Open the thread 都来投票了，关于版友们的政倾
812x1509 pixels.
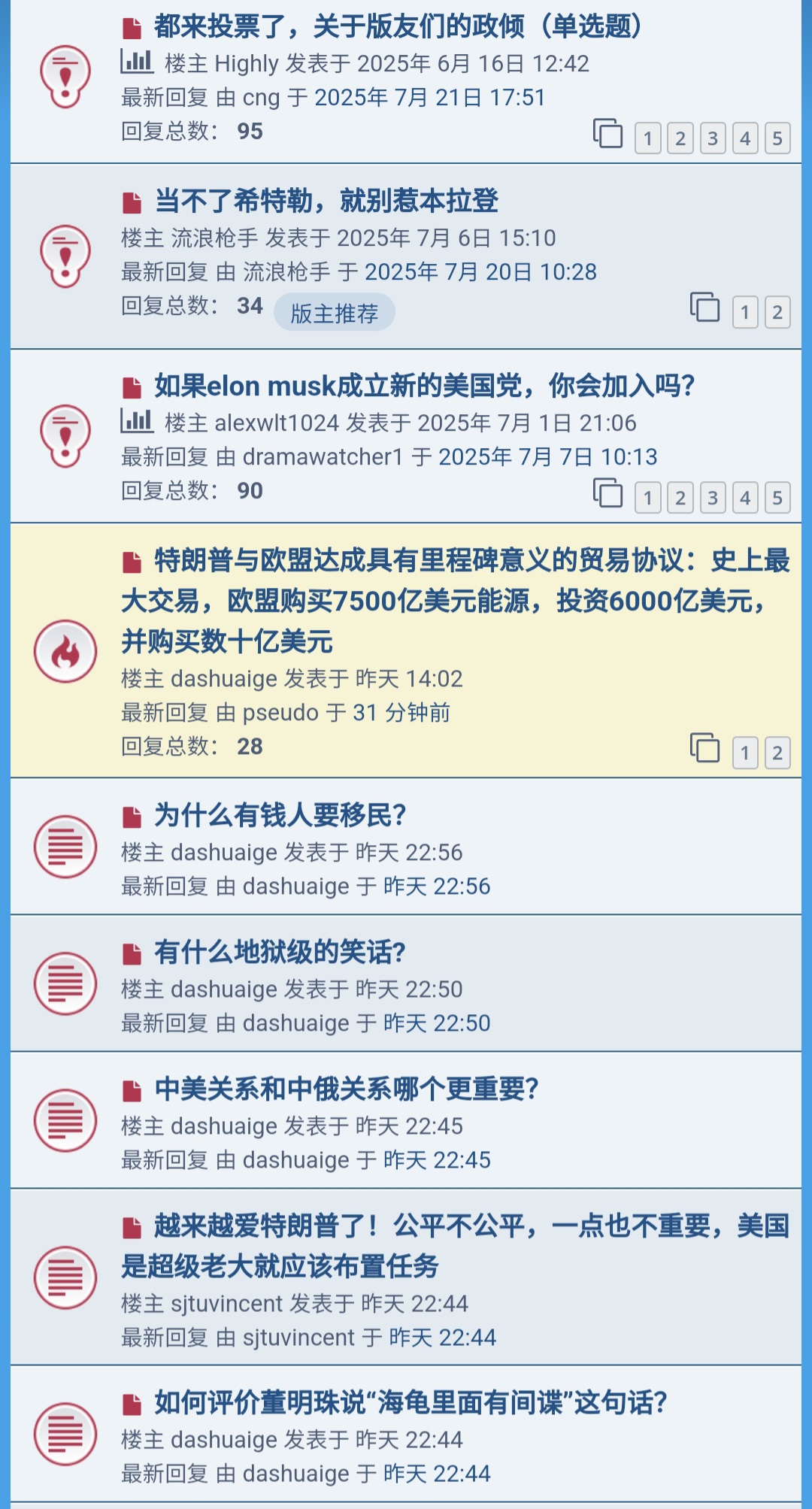(x=398, y=27)
